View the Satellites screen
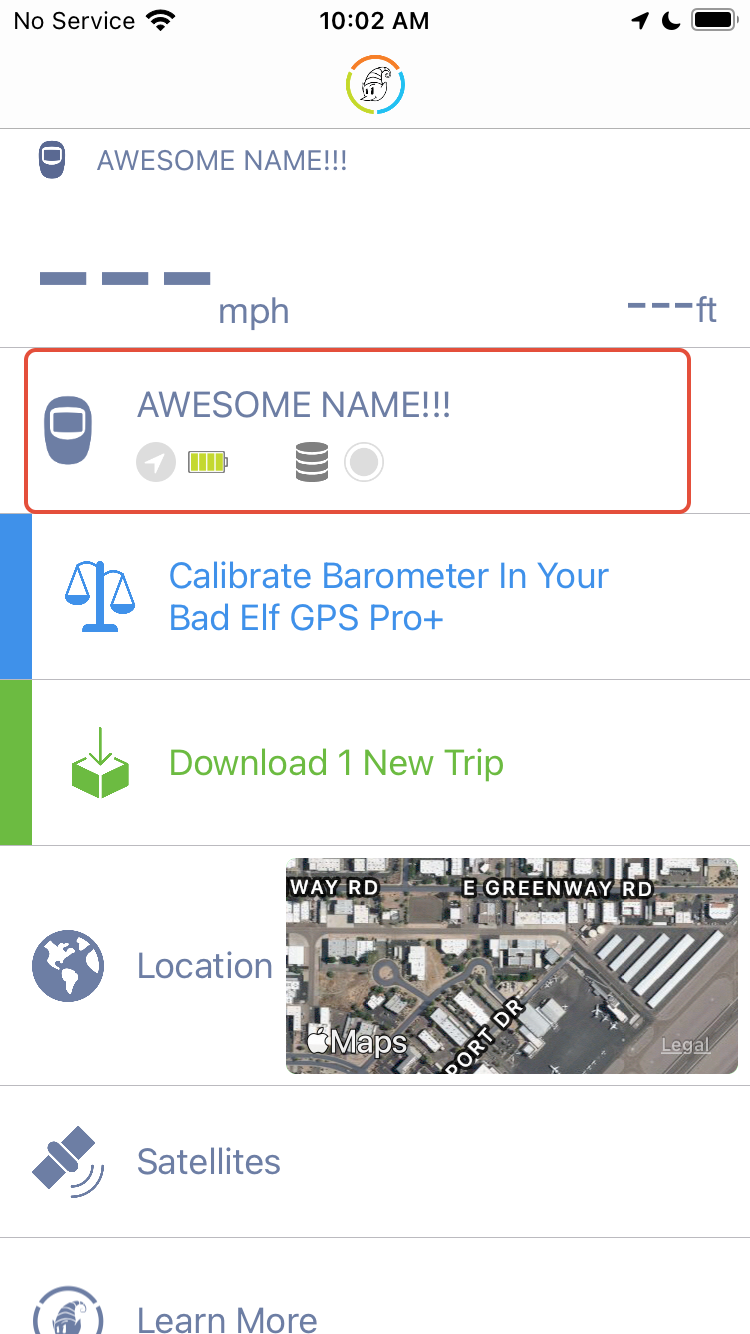Image resolution: width=750 pixels, height=1334 pixels. click(x=209, y=1162)
